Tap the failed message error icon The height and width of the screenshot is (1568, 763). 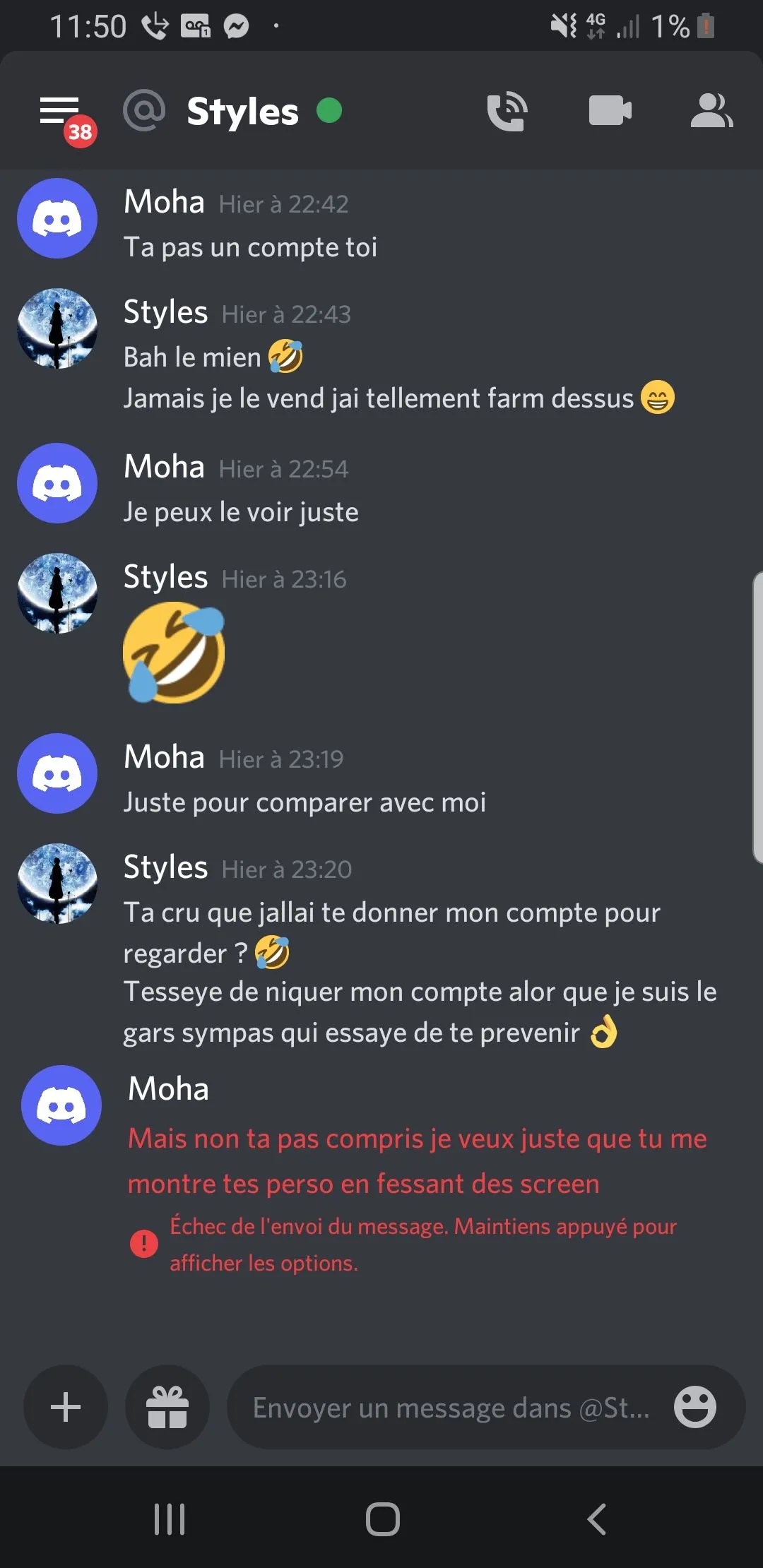(144, 1243)
